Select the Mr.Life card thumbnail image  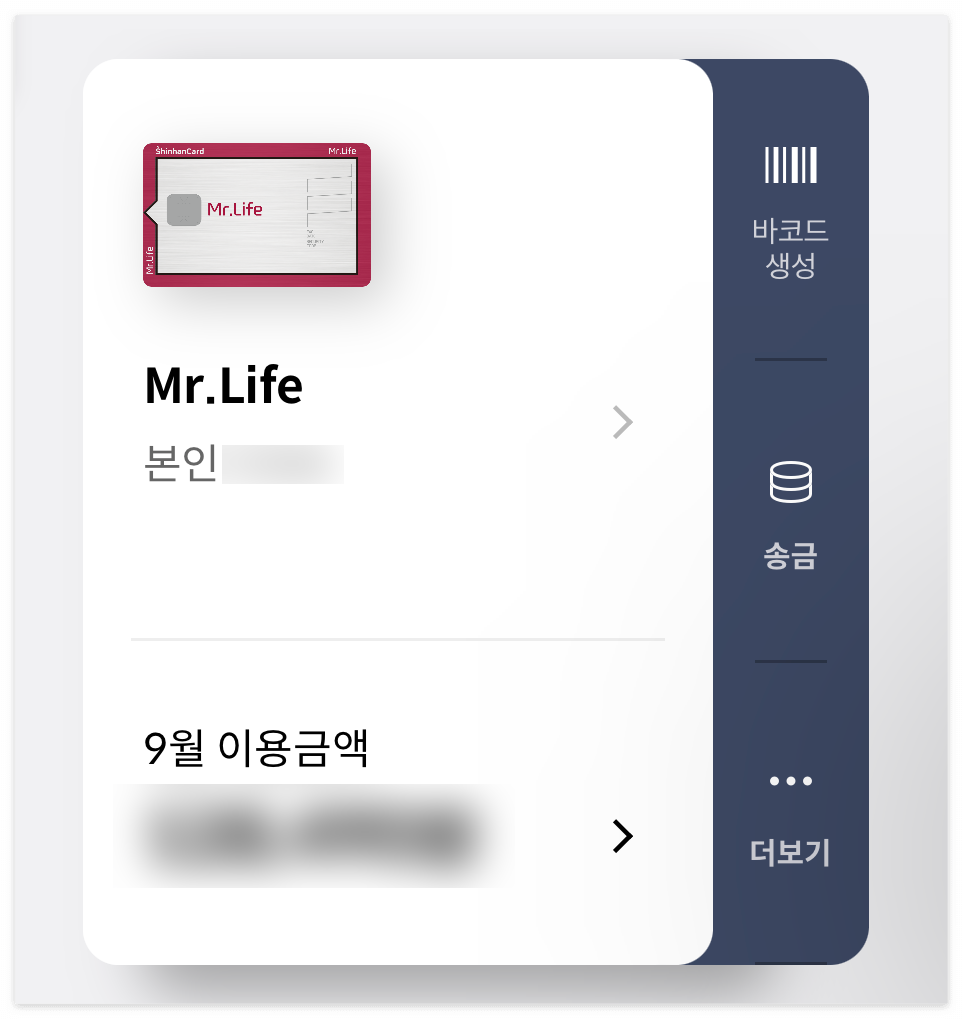point(256,216)
